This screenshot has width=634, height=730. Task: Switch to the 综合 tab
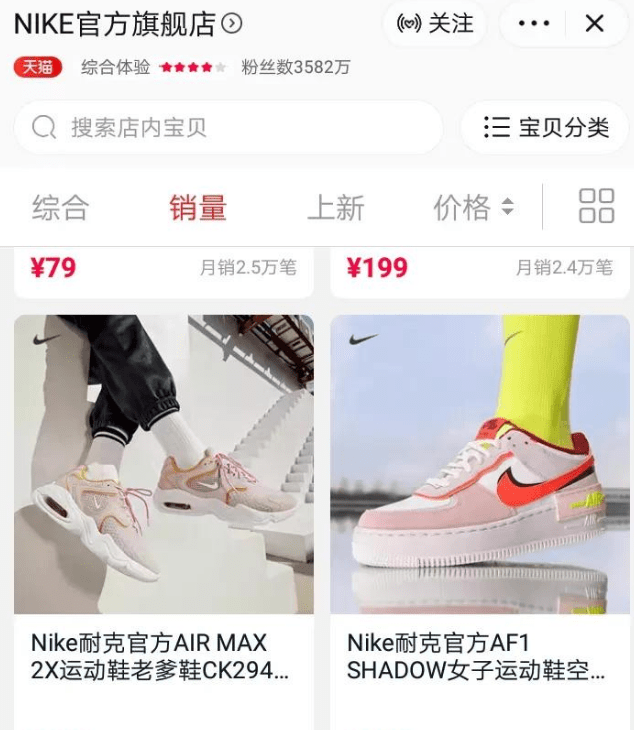[x=60, y=208]
